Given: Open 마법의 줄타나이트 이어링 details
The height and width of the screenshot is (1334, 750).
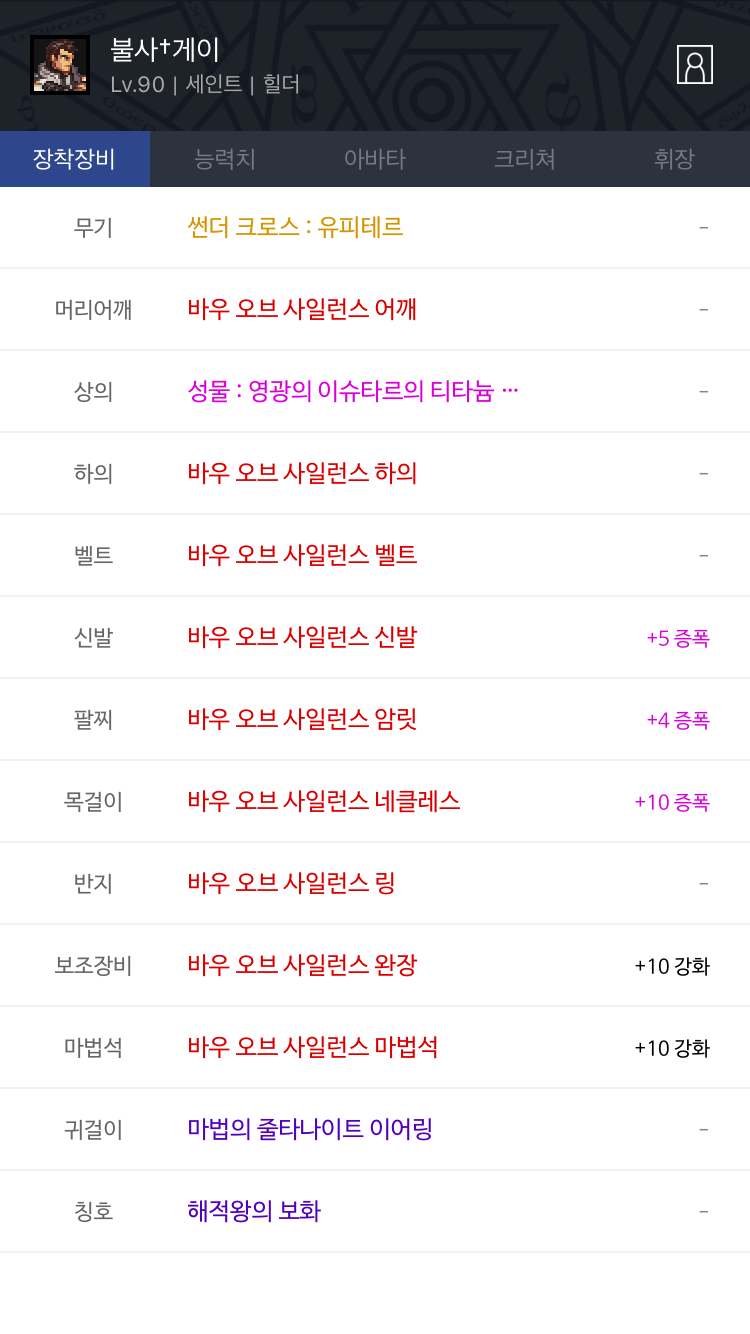Looking at the screenshot, I should 375,1129.
